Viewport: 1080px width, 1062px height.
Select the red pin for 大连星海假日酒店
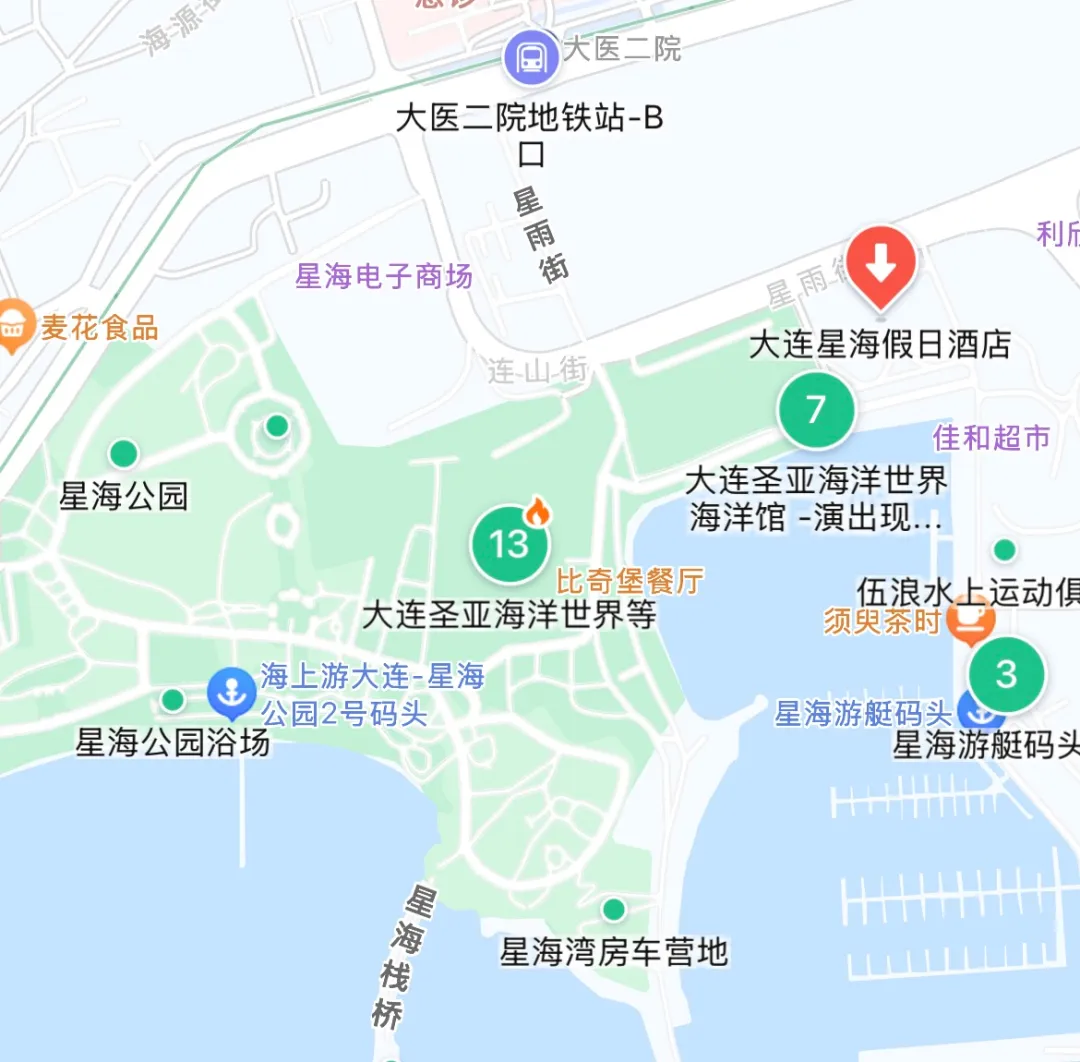(881, 264)
